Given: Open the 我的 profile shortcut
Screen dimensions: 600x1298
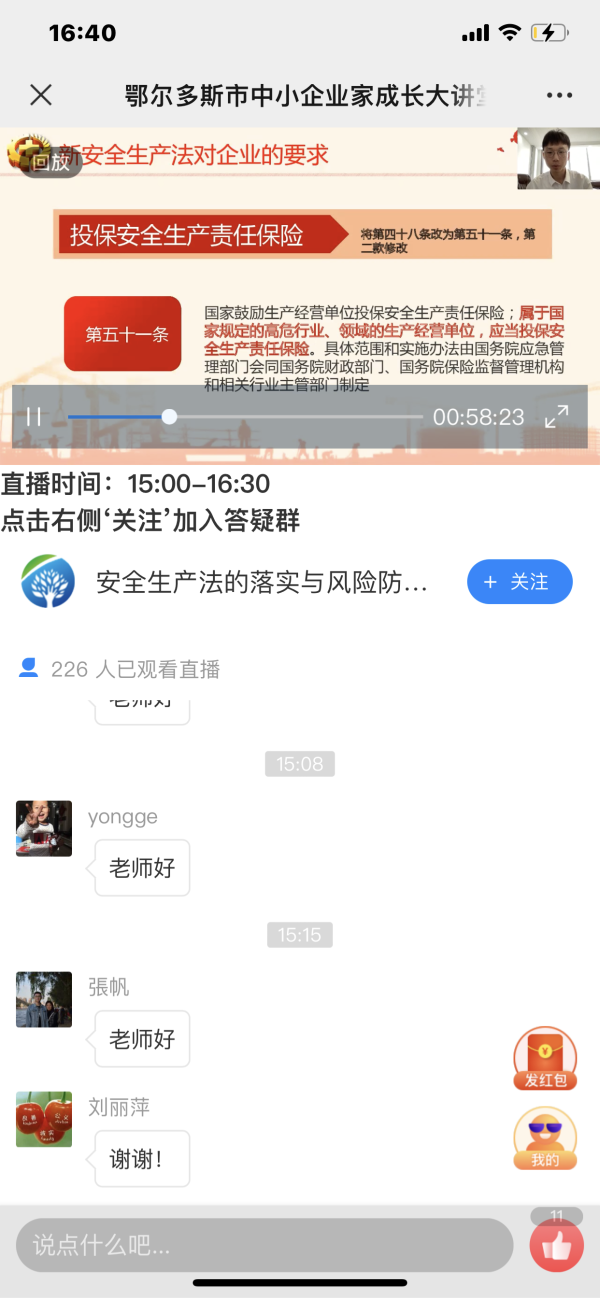Looking at the screenshot, I should tap(545, 1139).
